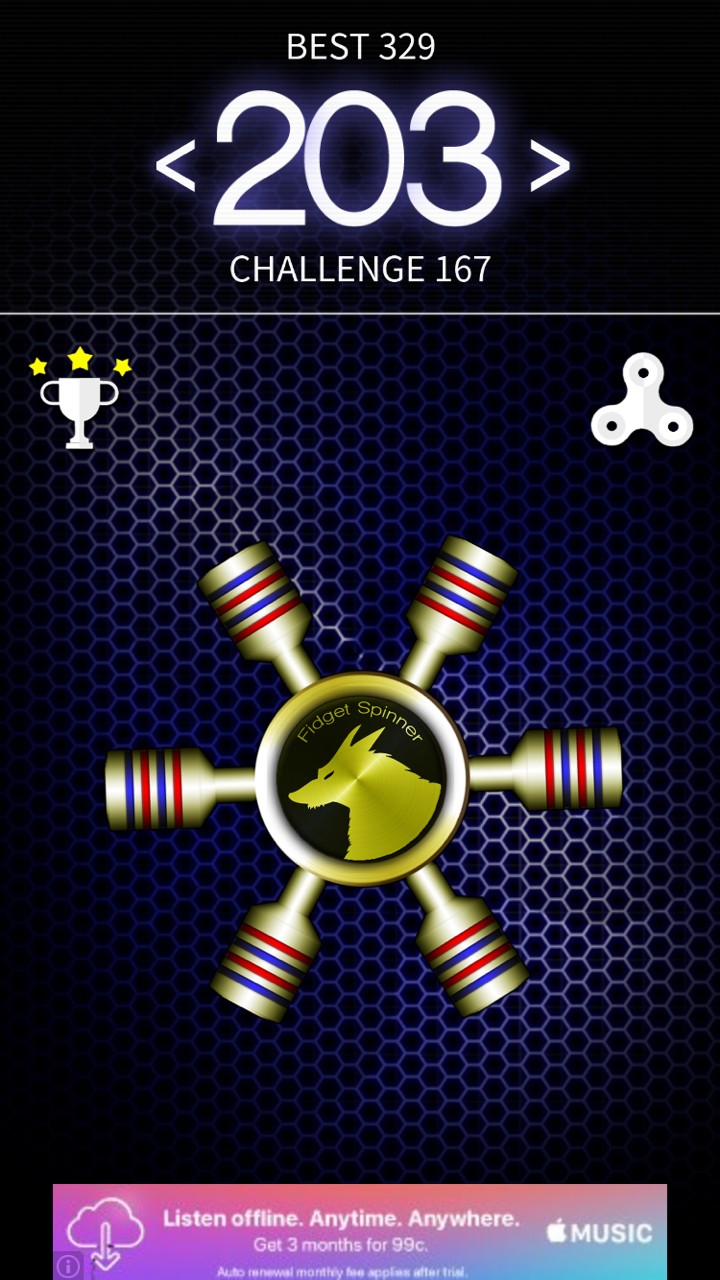Open the spinner selection icon
The height and width of the screenshot is (1280, 720).
coord(642,402)
